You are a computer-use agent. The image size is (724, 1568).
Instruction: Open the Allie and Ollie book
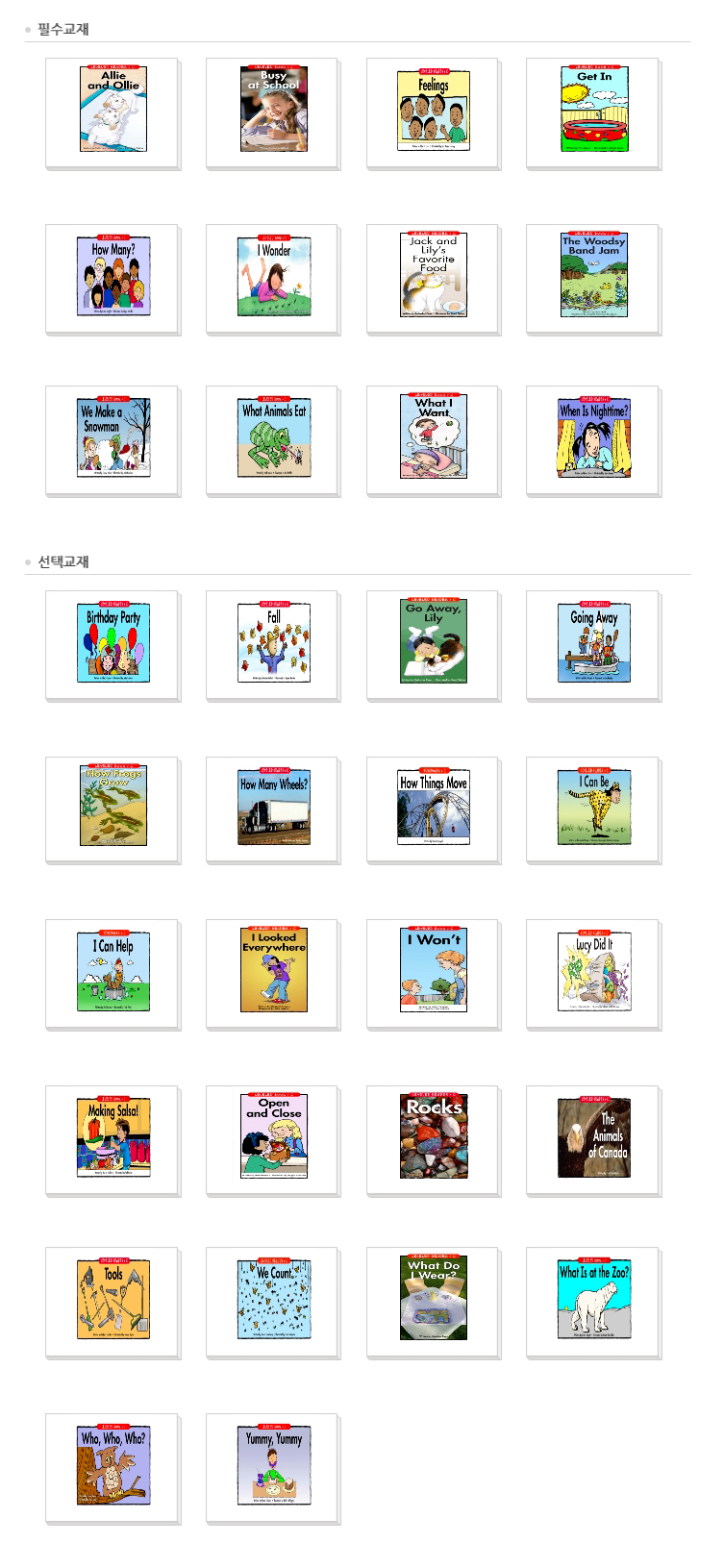click(113, 109)
